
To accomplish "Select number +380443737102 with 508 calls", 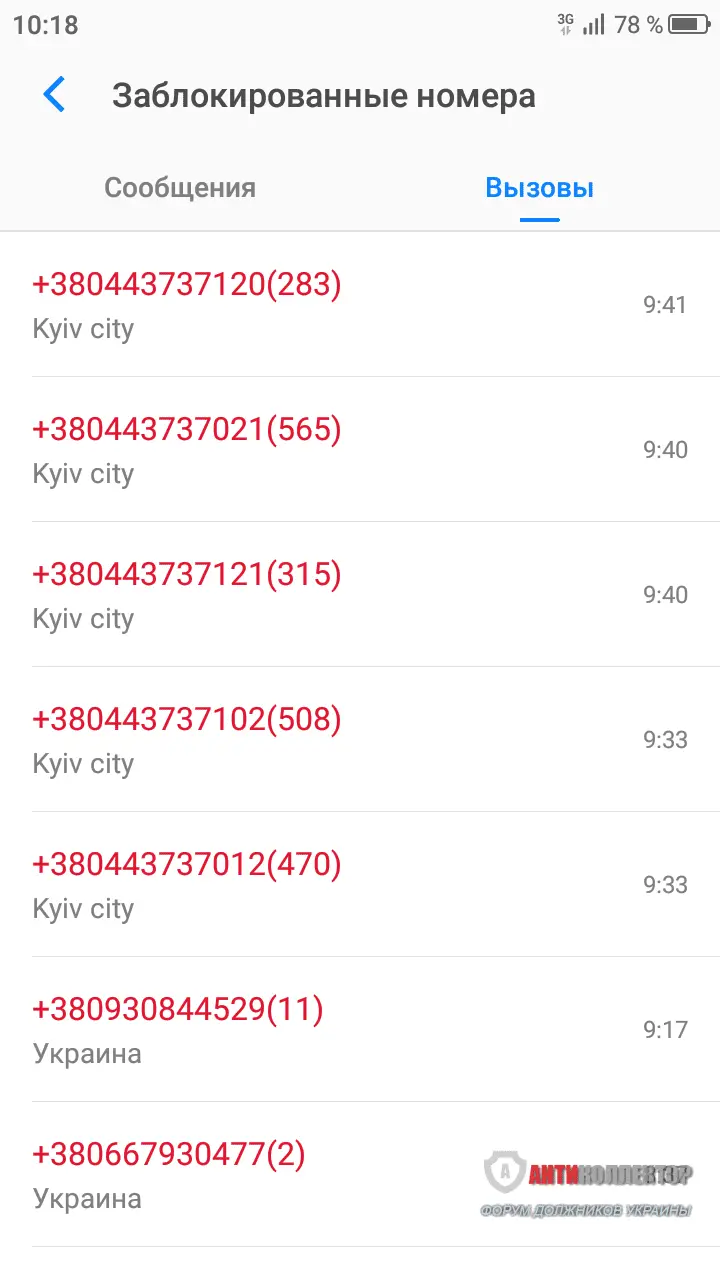I will coord(186,719).
